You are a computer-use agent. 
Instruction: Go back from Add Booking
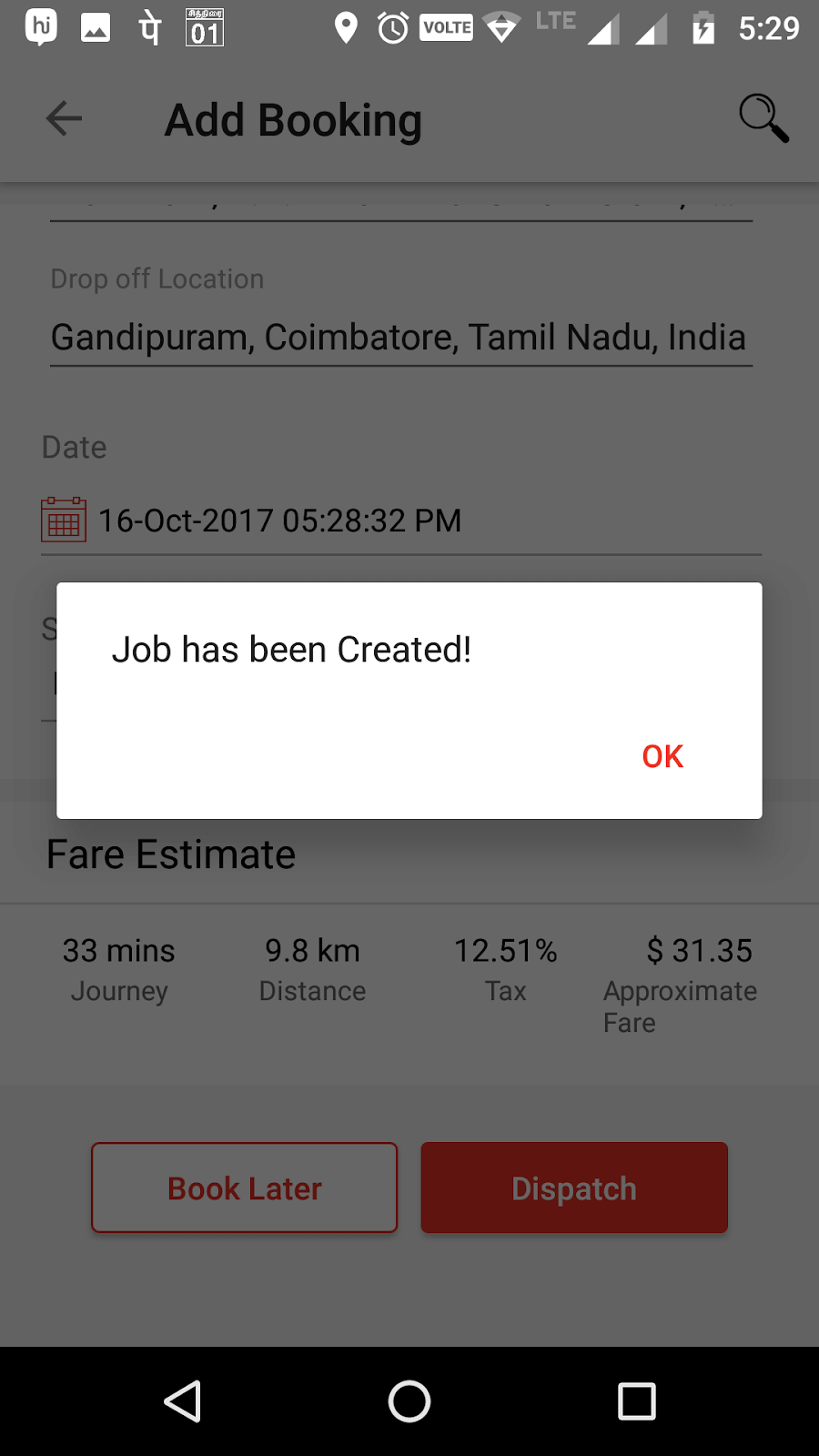coord(64,119)
